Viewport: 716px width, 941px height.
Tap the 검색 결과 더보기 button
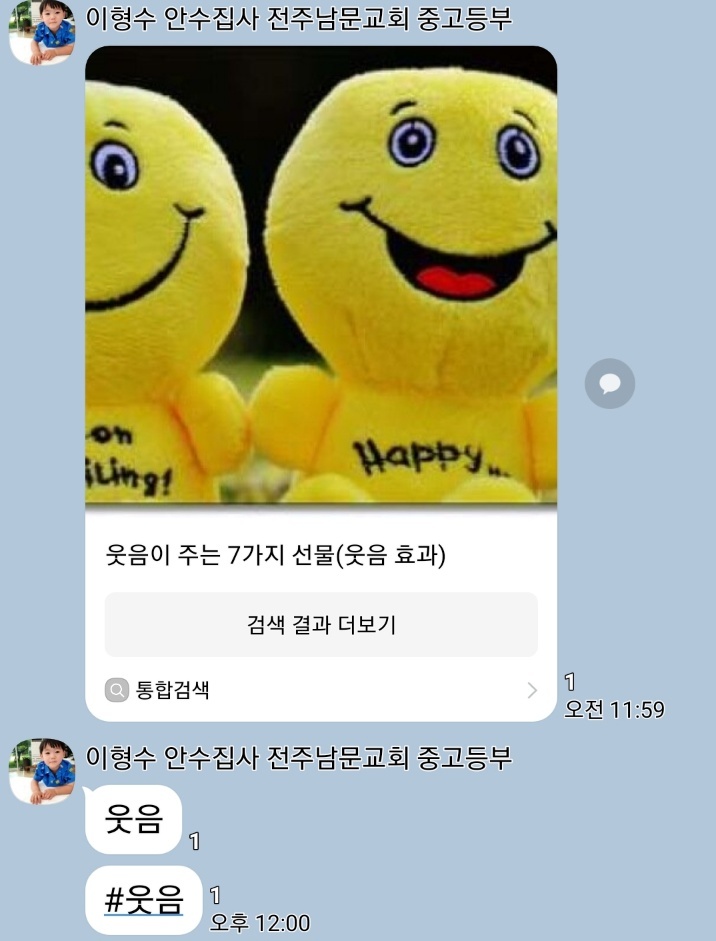(321, 625)
